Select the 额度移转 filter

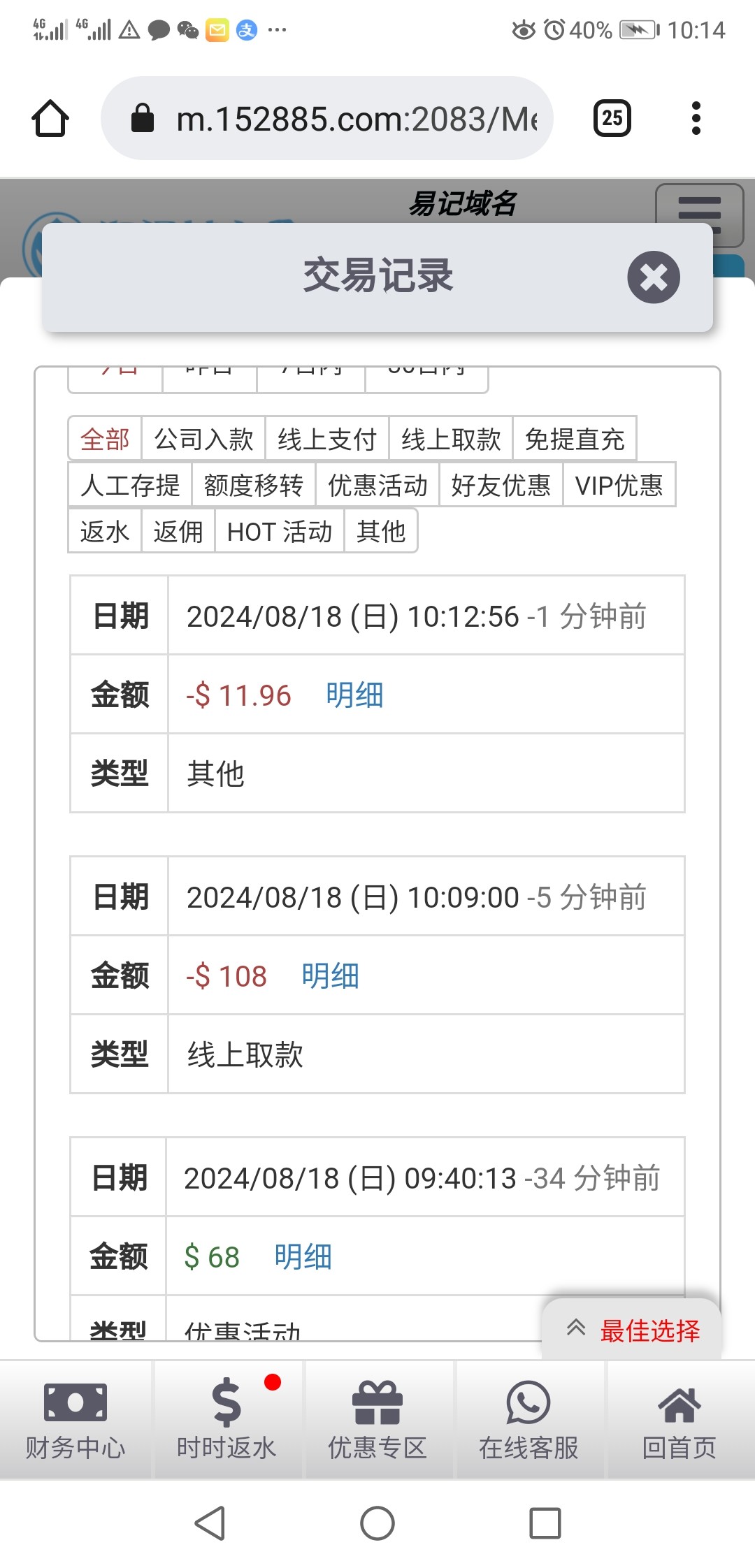[x=253, y=485]
